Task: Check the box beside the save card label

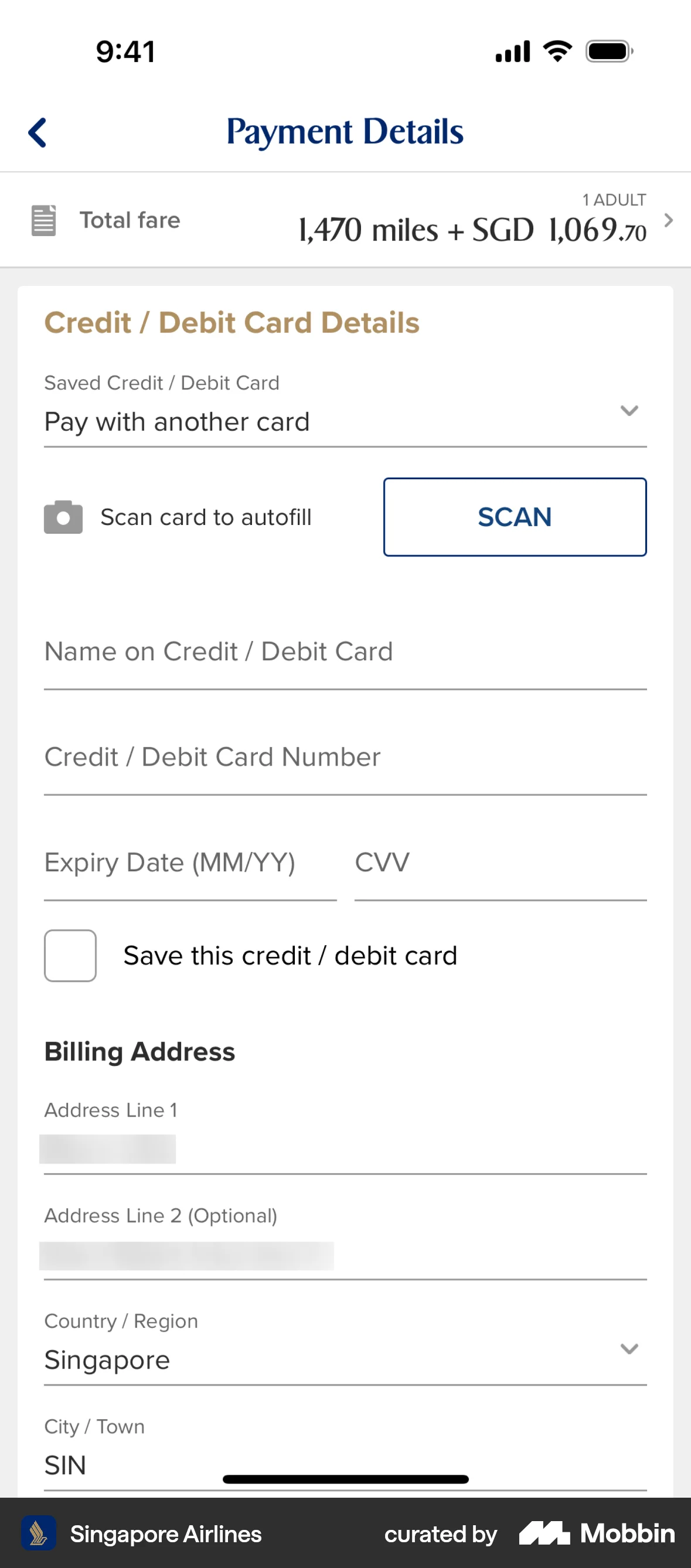Action: pyautogui.click(x=70, y=956)
